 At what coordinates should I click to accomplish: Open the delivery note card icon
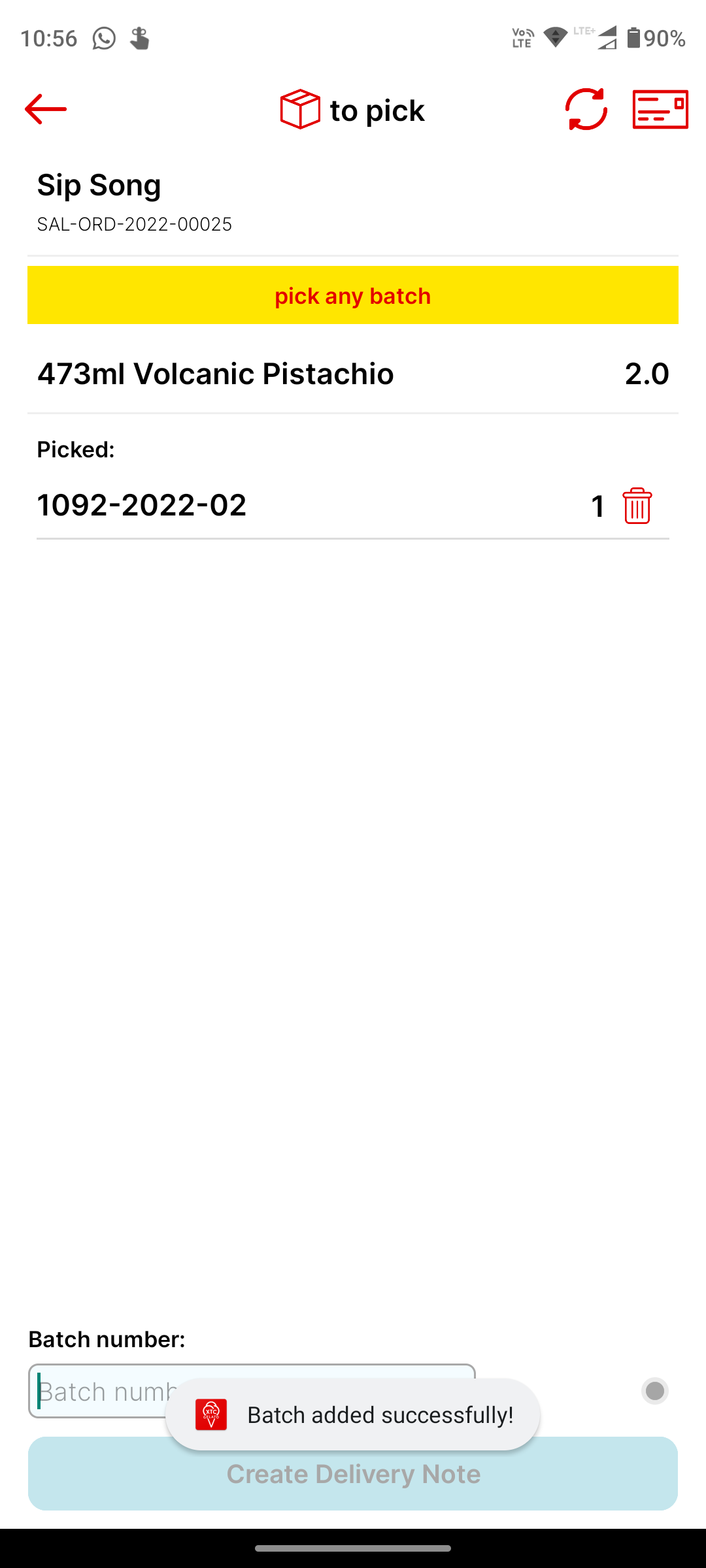[660, 109]
